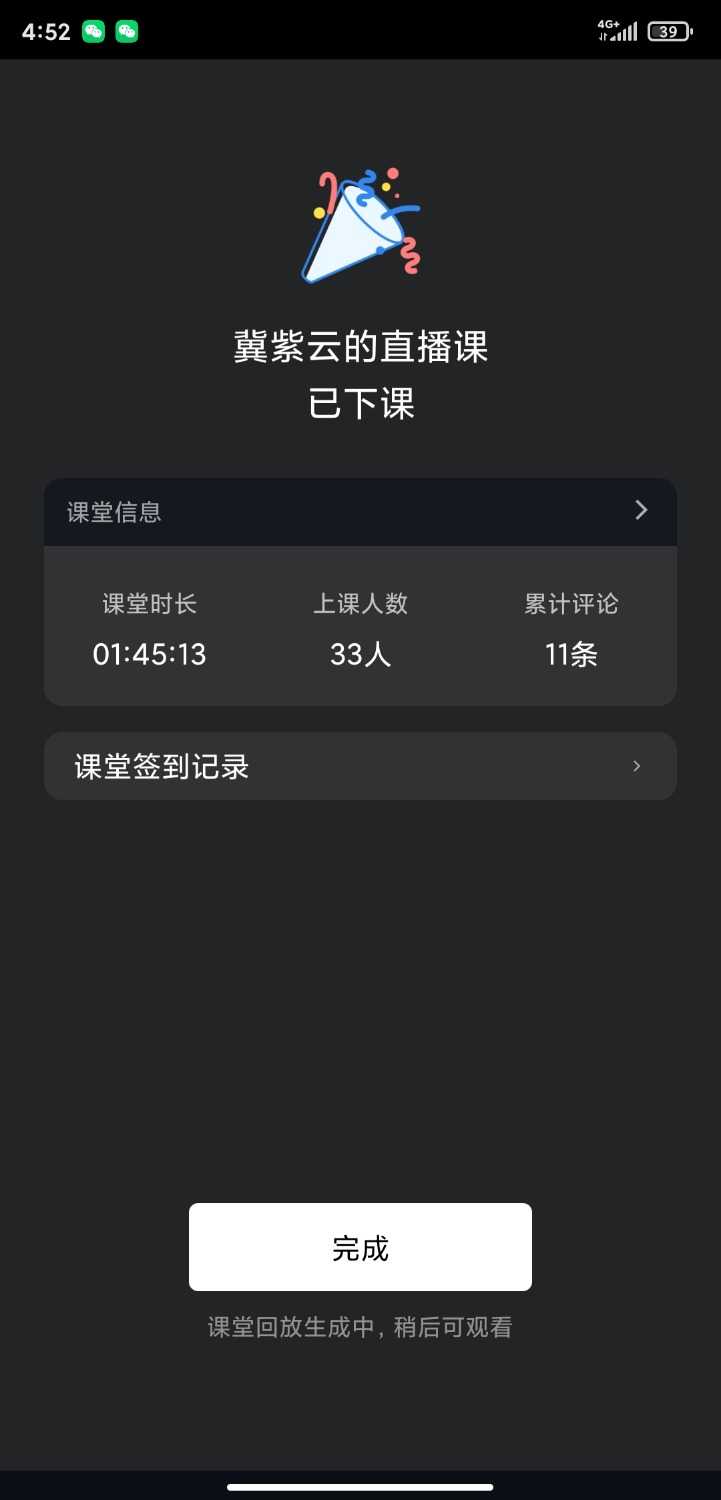Tap the attendee count 33人
The width and height of the screenshot is (721, 1500).
tap(360, 654)
